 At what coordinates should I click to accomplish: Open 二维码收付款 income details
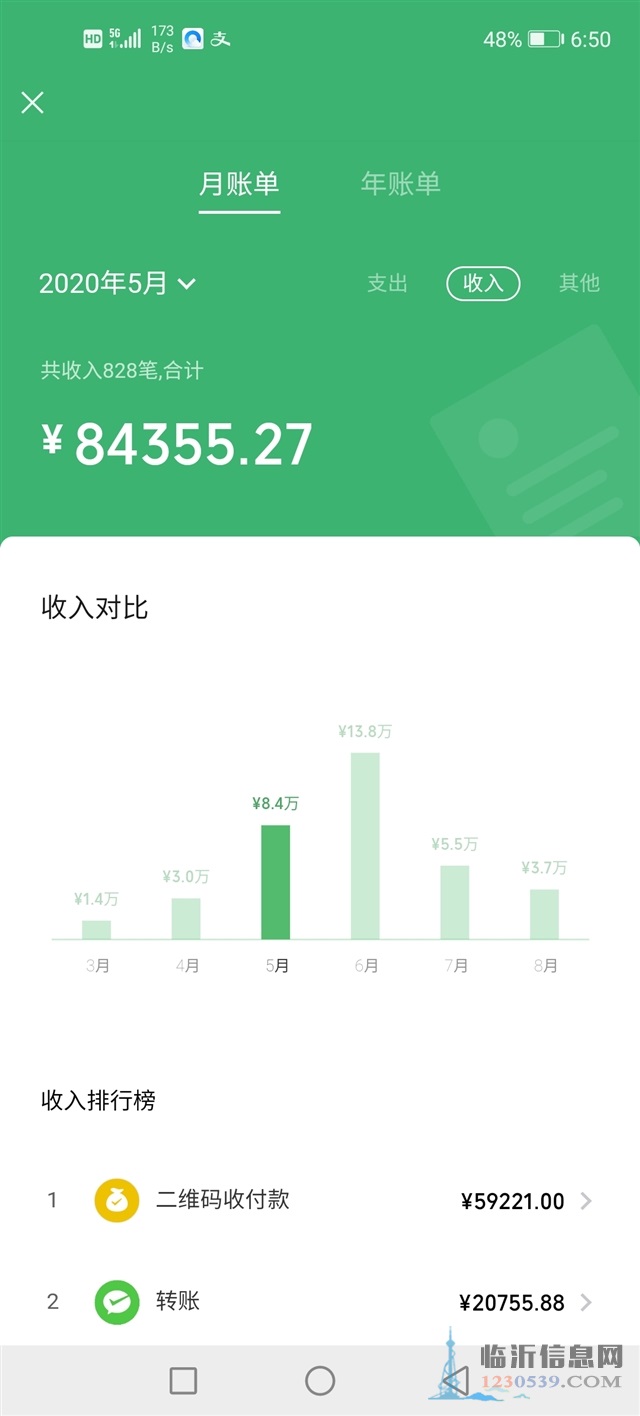[x=320, y=1200]
